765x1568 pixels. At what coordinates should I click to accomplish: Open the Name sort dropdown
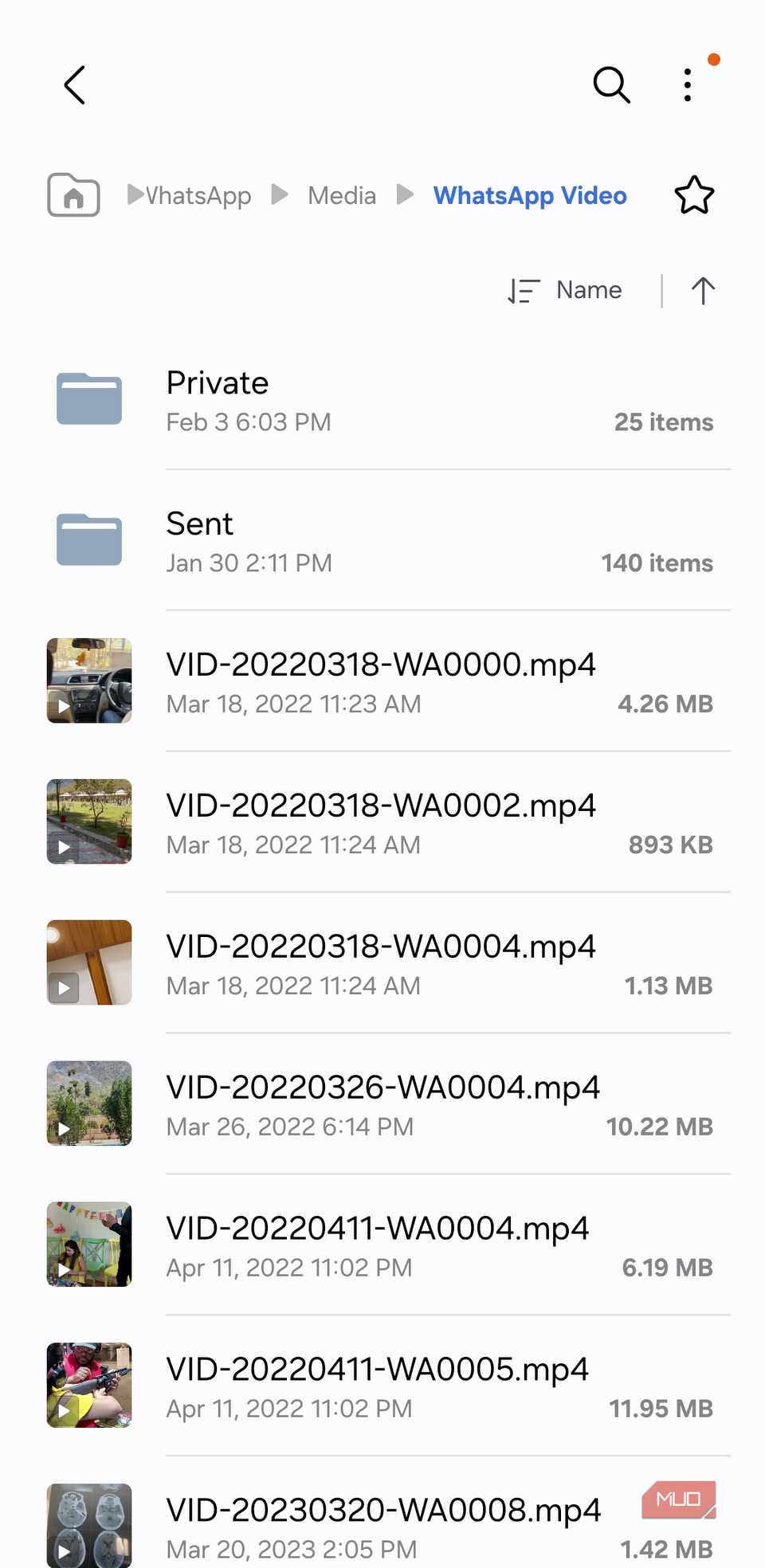588,290
